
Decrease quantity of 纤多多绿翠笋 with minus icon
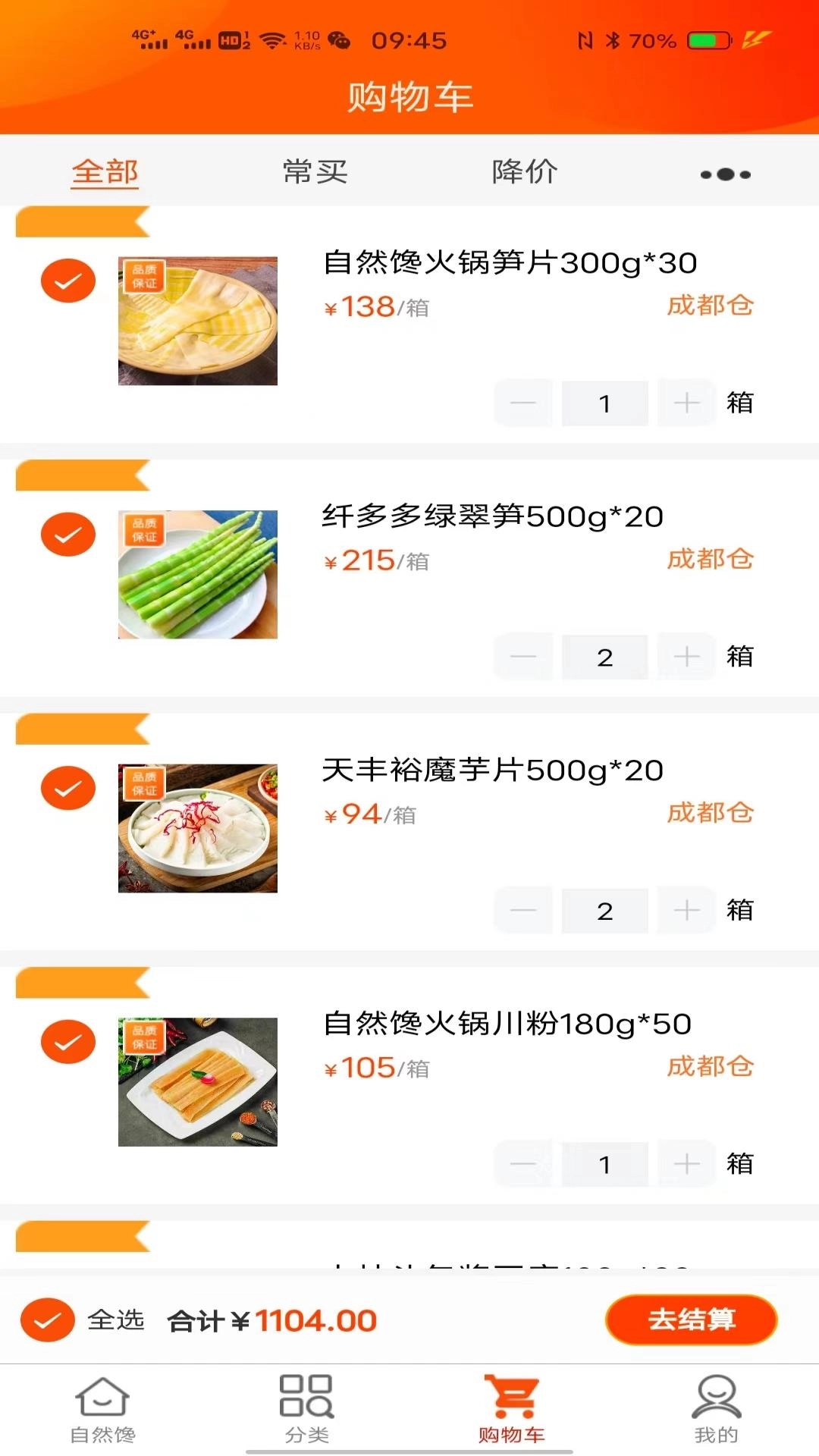pos(523,657)
